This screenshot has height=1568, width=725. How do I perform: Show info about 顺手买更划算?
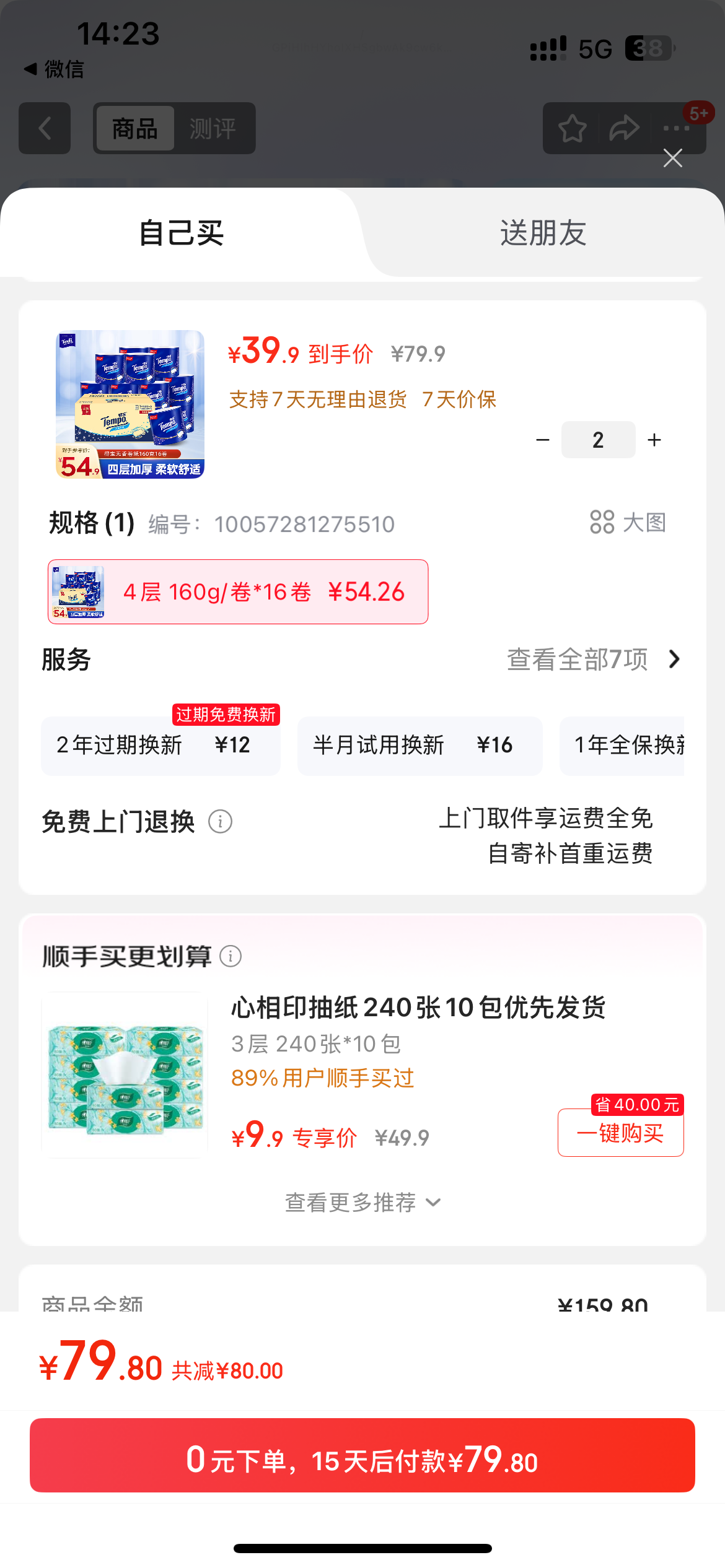click(x=231, y=956)
